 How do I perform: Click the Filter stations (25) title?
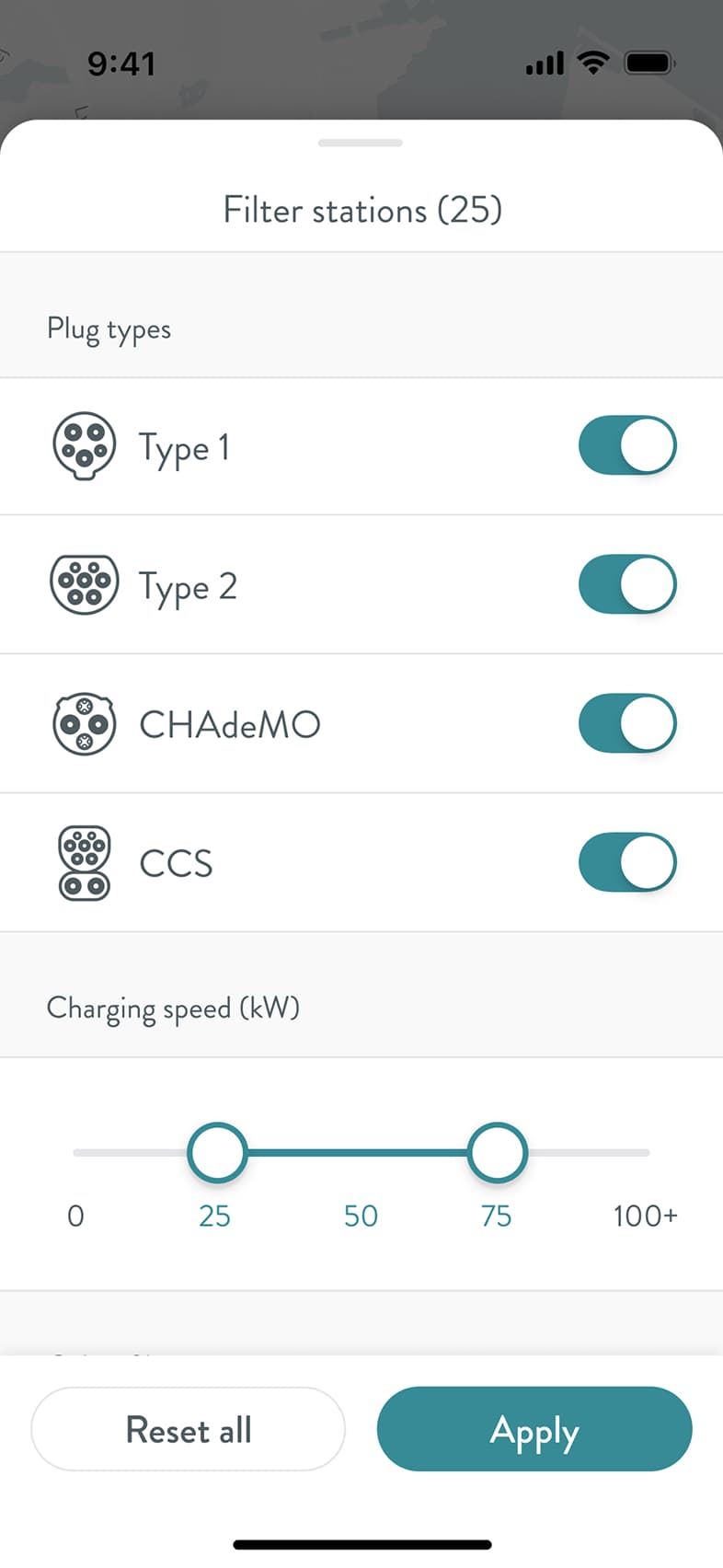click(x=361, y=210)
